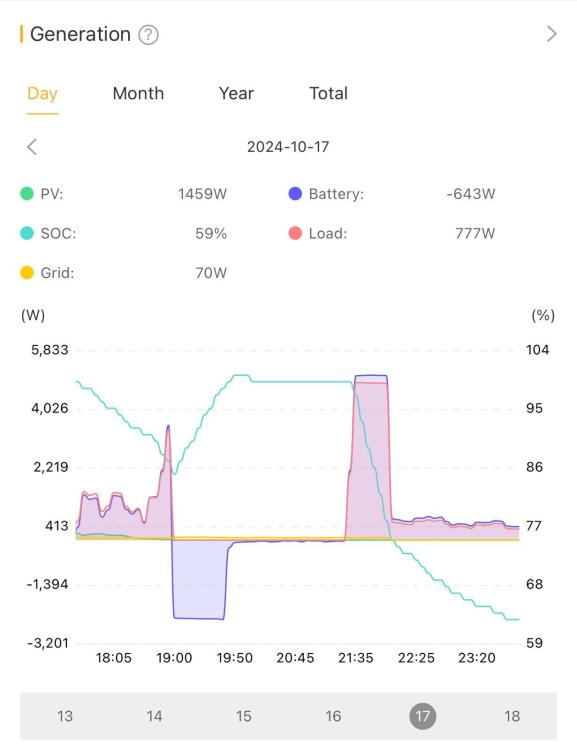Open Generation details with the right chevron
Viewport: 577px width, 750px height.
(x=552, y=34)
